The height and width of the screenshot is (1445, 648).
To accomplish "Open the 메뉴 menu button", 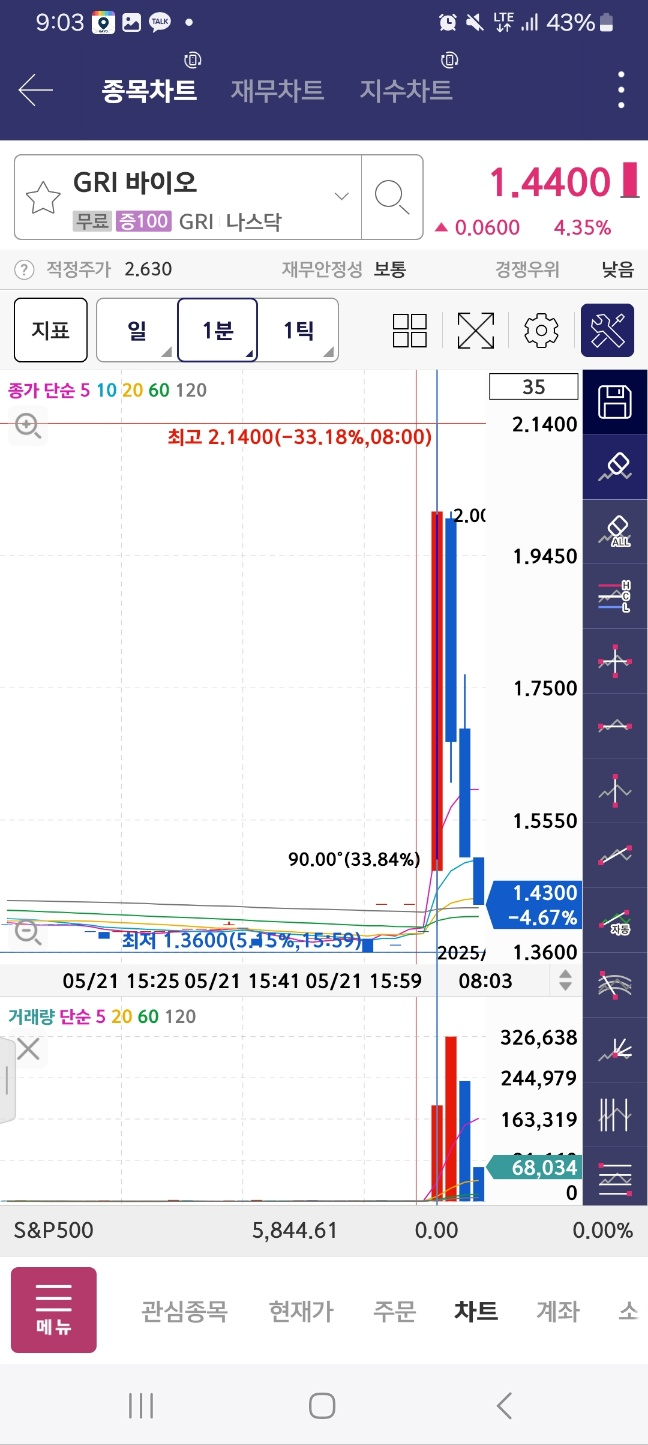I will pos(54,1310).
